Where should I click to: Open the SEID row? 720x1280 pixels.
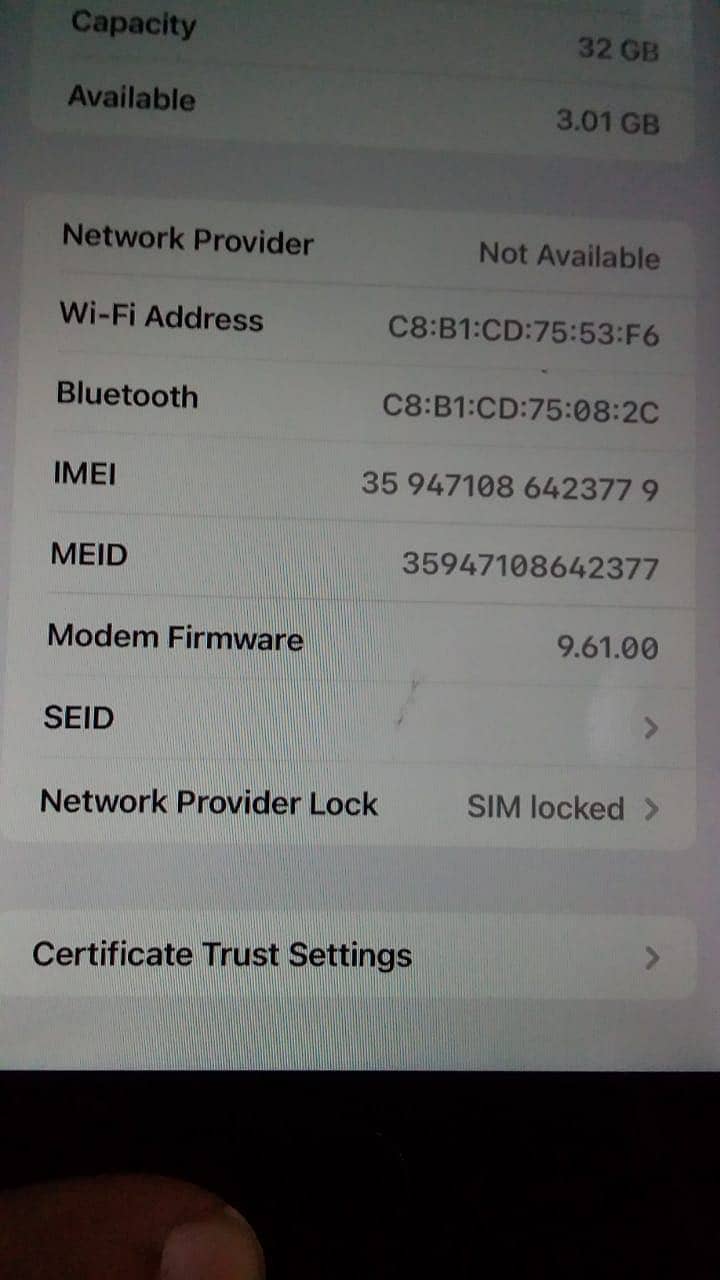coord(350,722)
